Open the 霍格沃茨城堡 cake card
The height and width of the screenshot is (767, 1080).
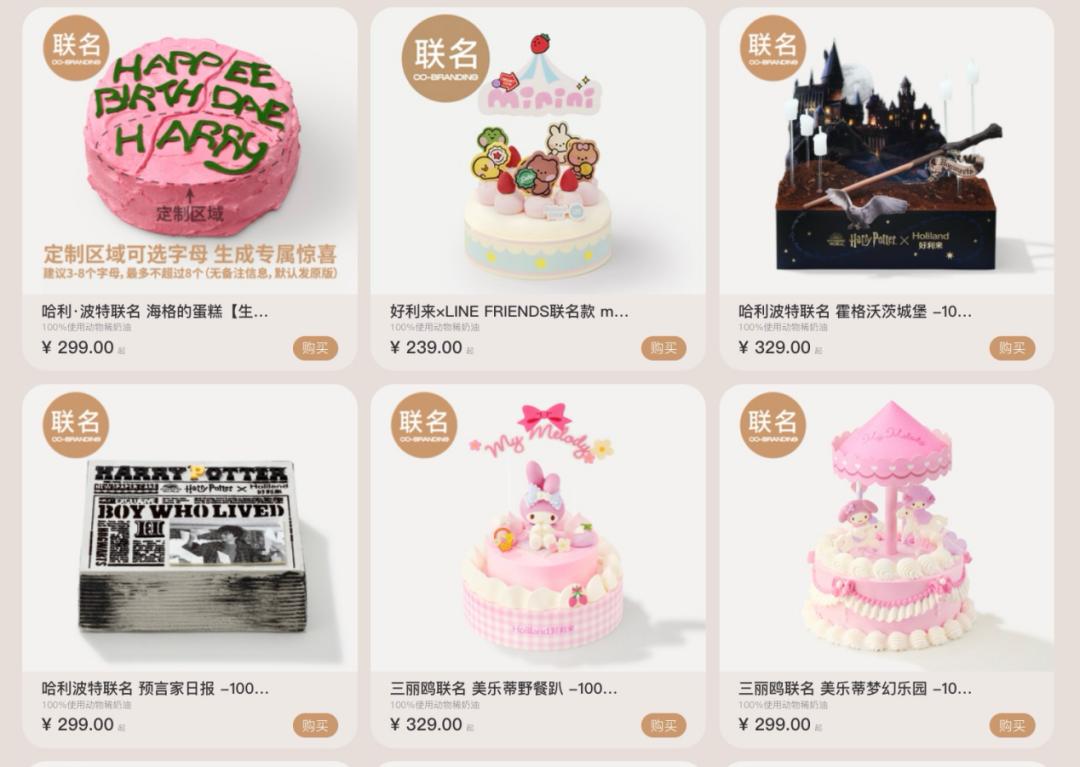886,160
